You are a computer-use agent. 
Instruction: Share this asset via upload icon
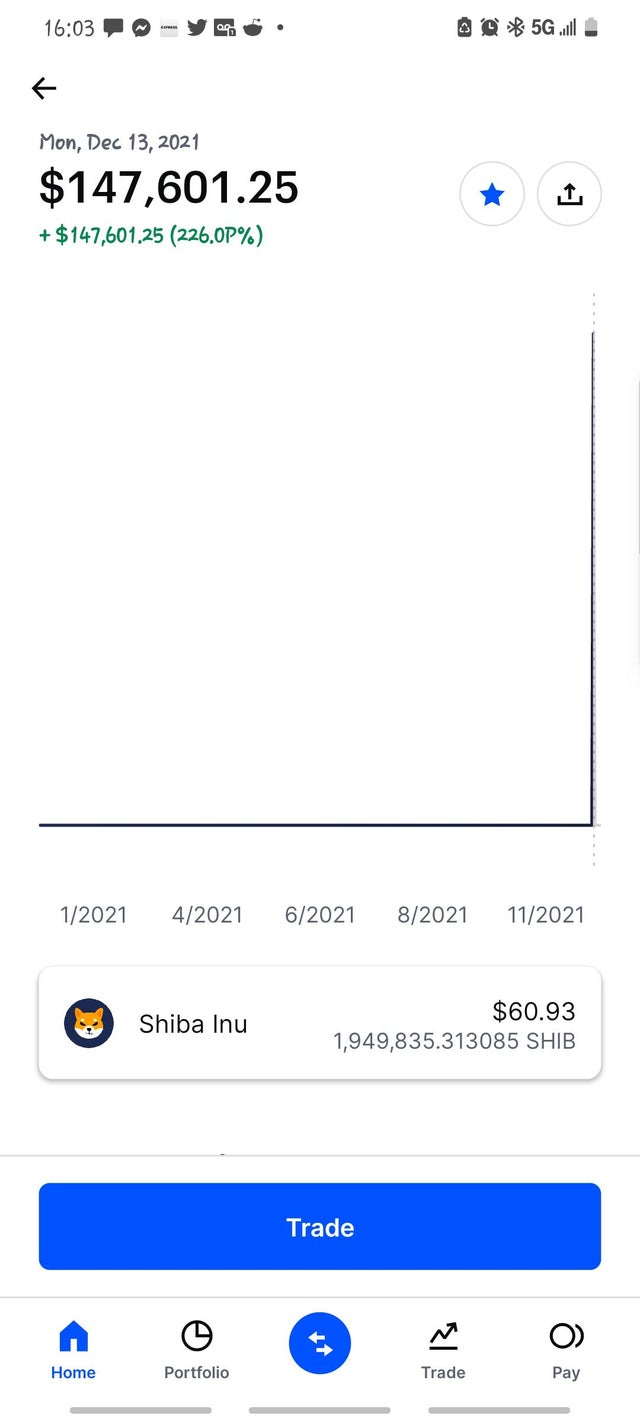[569, 194]
